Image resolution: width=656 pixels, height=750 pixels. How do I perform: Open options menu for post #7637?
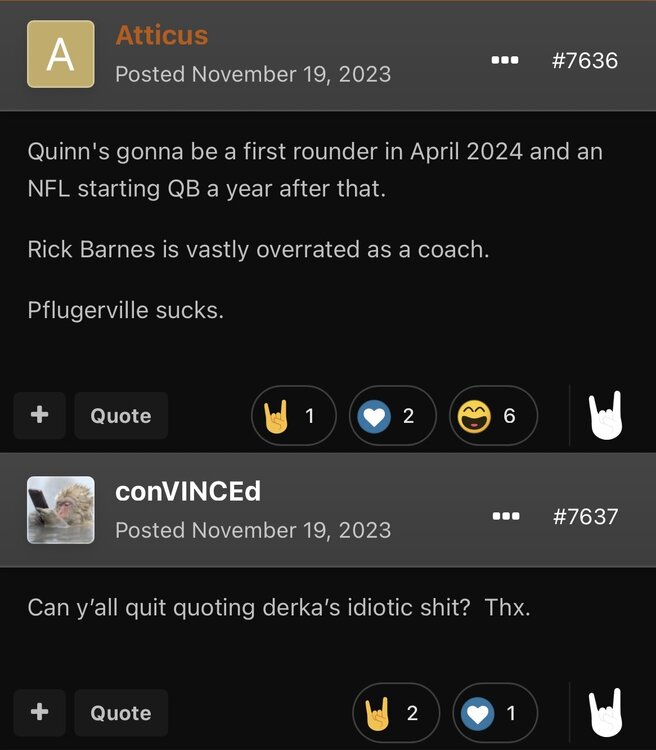tap(505, 517)
